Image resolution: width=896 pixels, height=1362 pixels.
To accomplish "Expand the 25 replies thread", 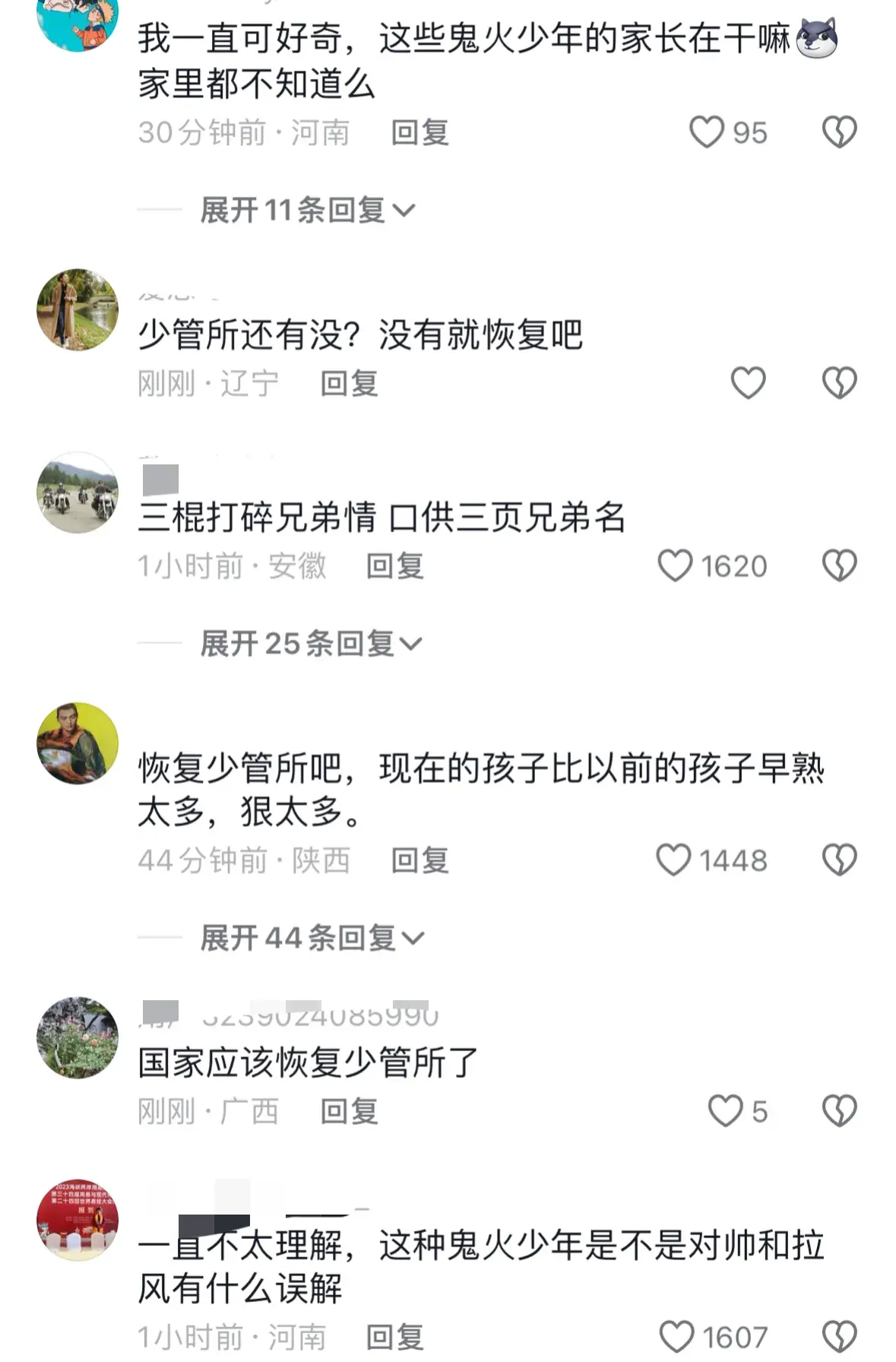I will [310, 644].
